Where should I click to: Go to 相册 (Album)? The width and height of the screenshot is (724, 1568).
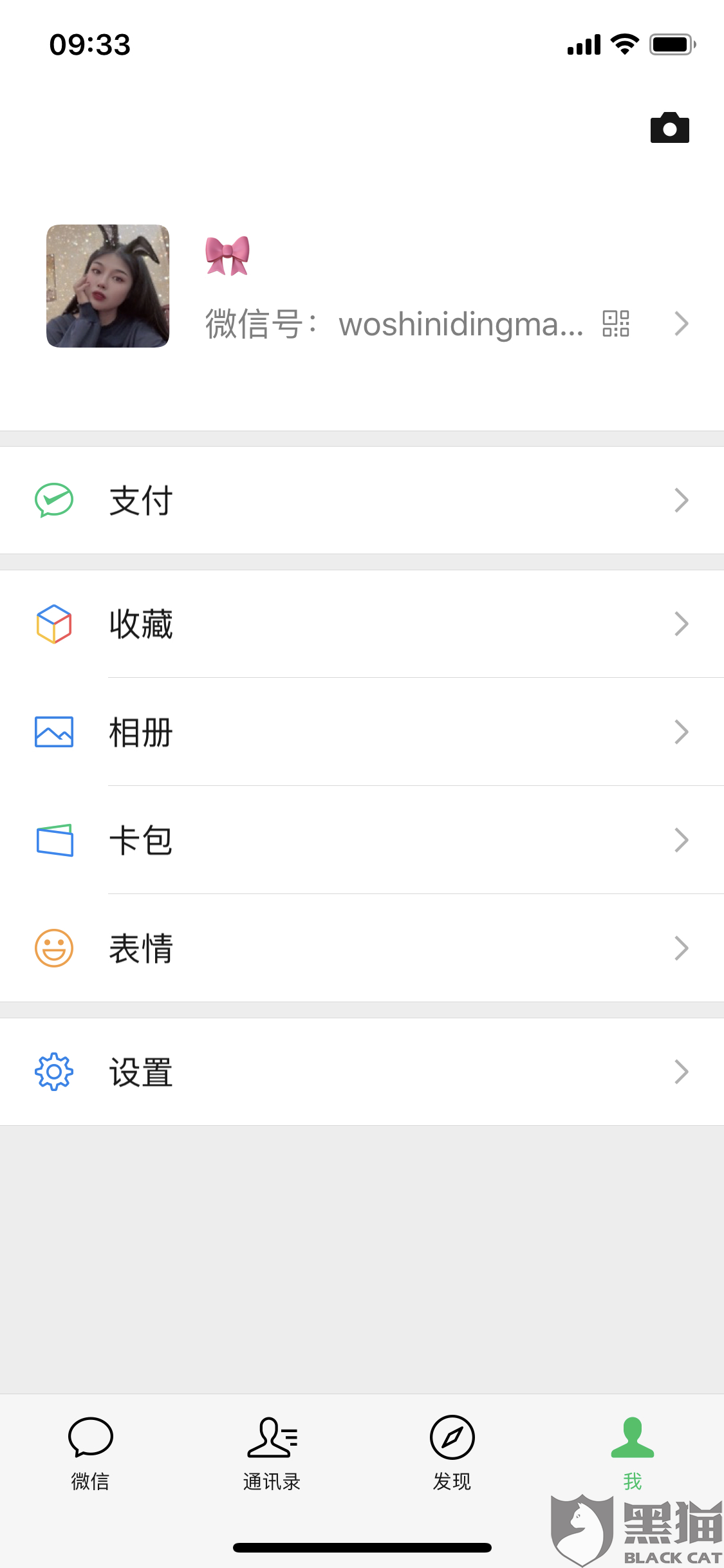point(362,732)
